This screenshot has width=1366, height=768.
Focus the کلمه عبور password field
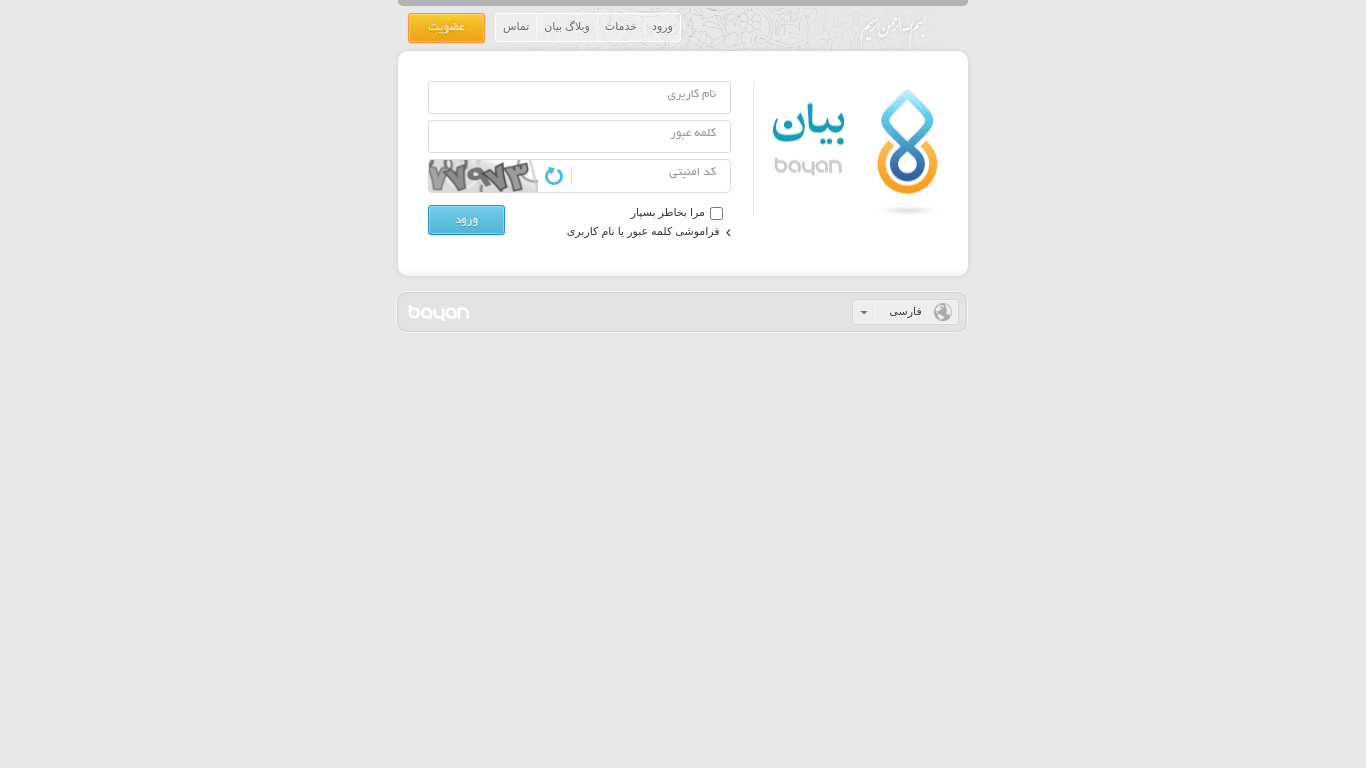click(579, 137)
